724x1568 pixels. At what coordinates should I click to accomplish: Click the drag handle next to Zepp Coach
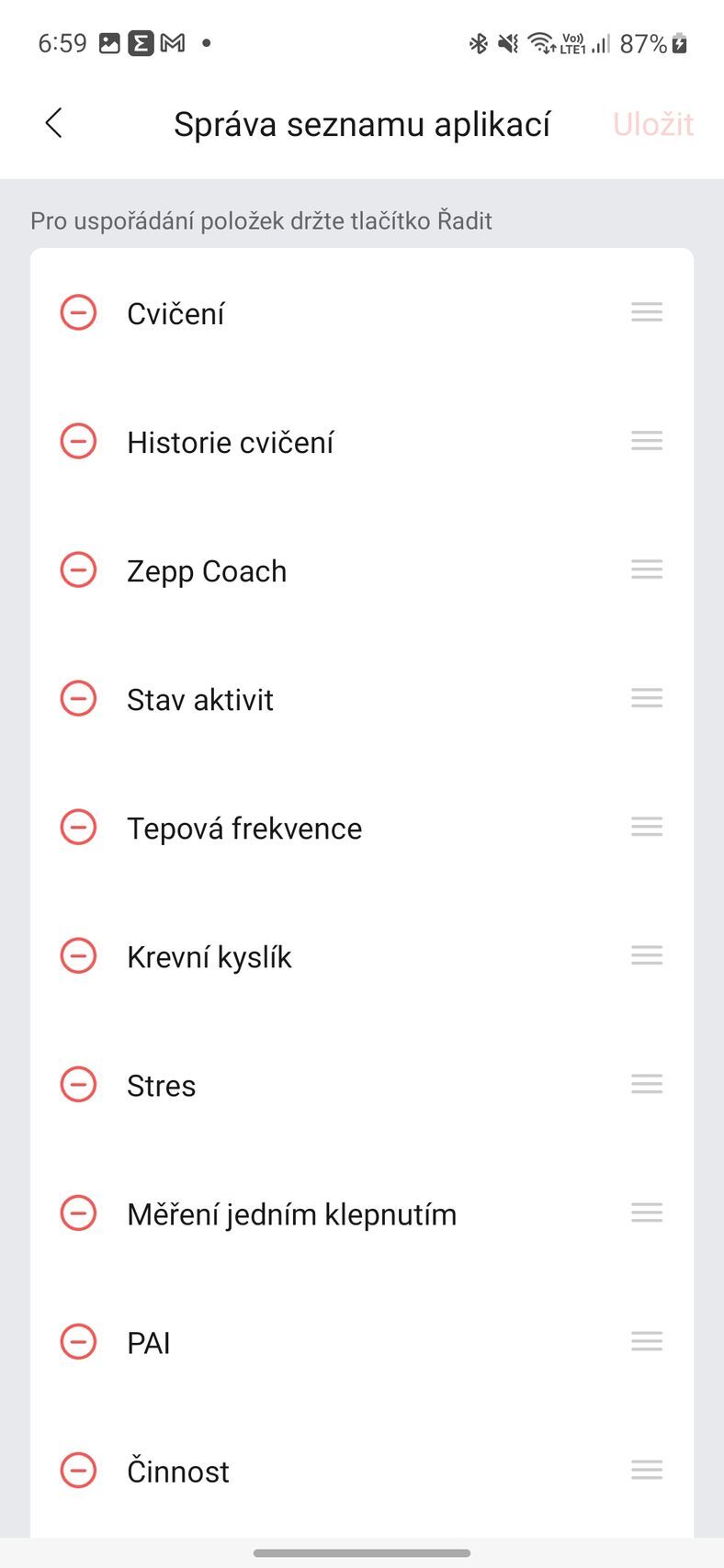click(x=646, y=570)
